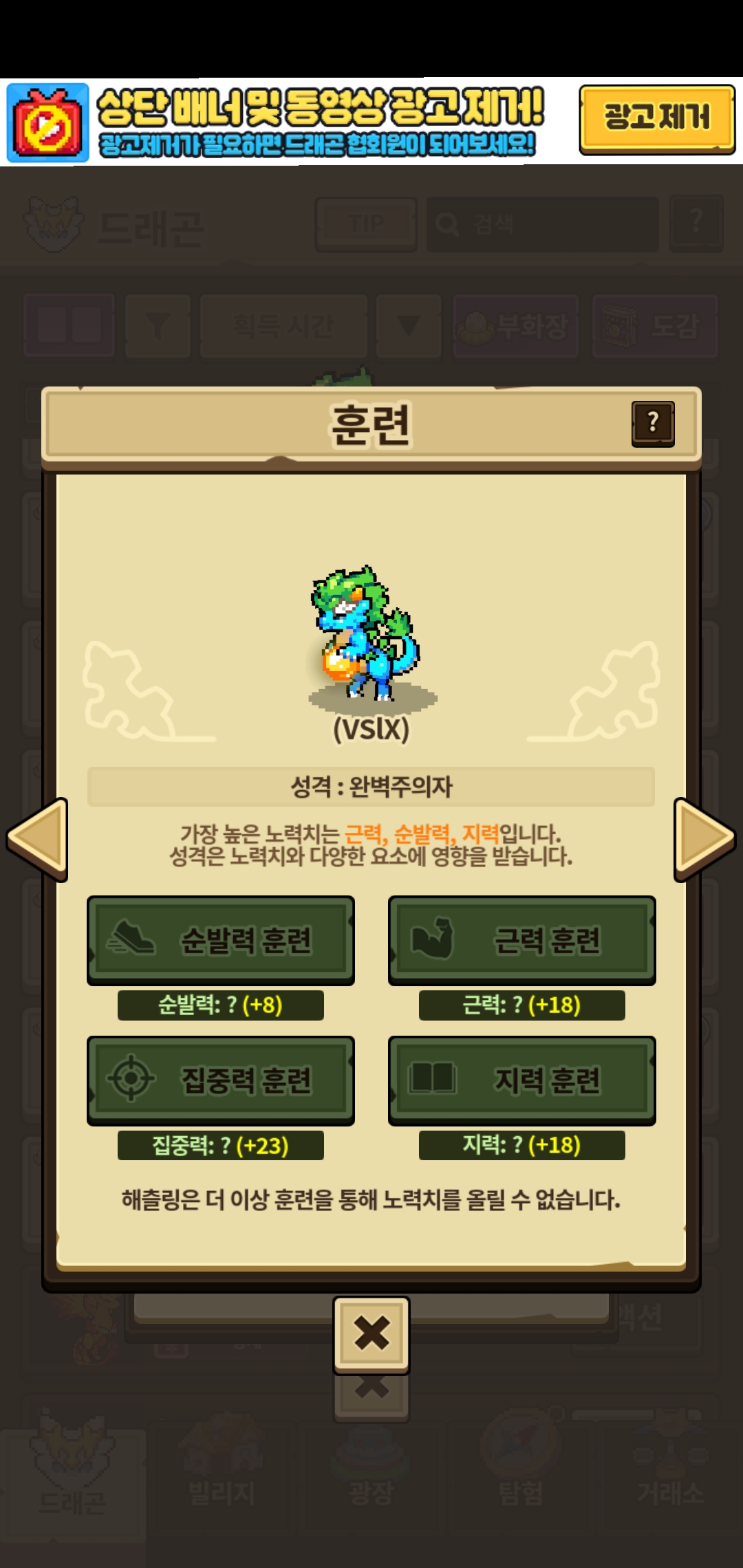Tap the 광고제거 button in the banner
This screenshot has width=743, height=1568.
657,118
